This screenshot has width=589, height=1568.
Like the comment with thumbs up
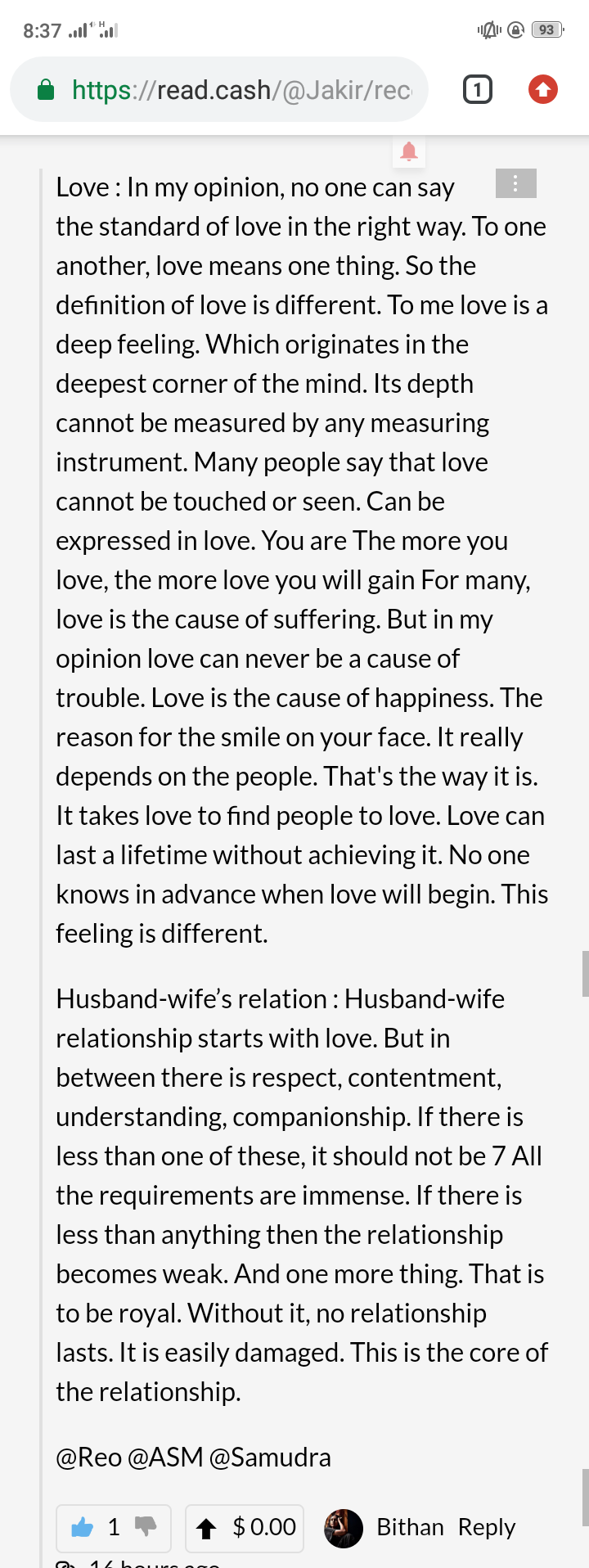83,1527
